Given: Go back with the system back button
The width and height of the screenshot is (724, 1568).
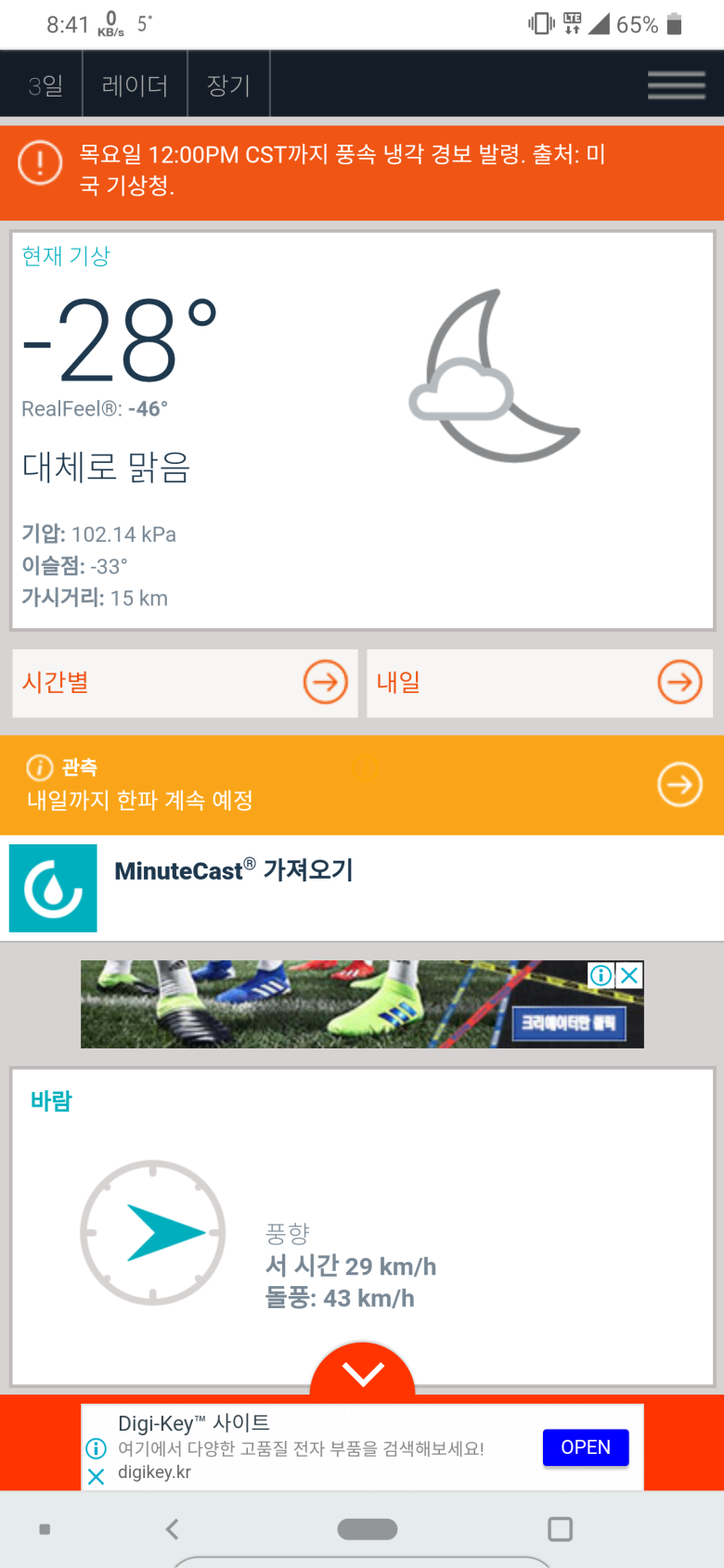Looking at the screenshot, I should (172, 1529).
